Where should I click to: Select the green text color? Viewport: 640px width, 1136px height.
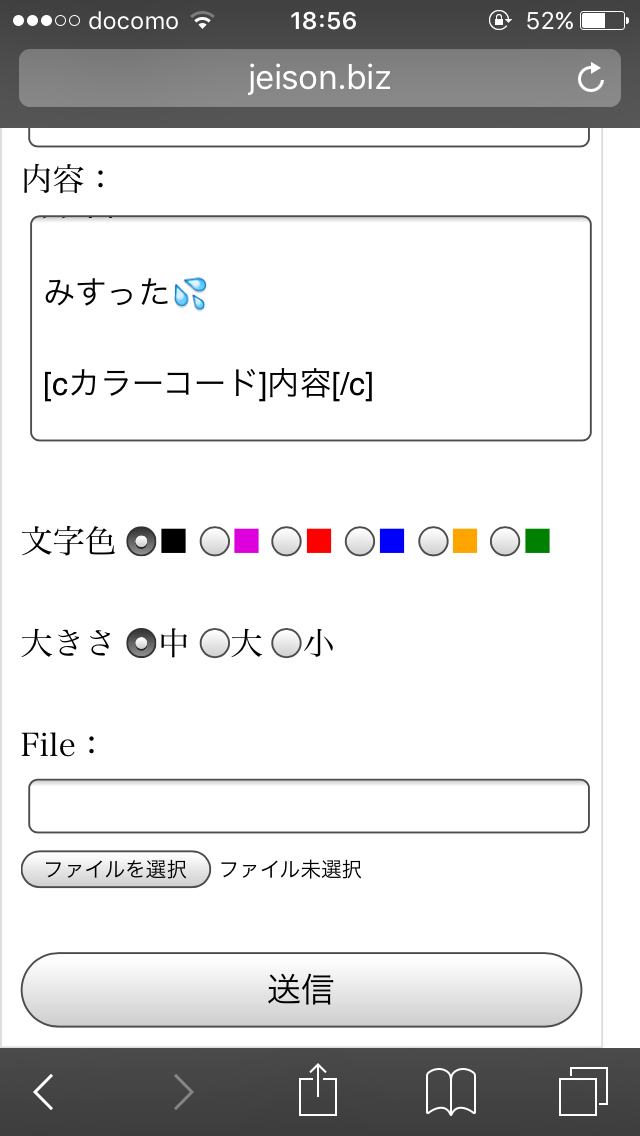[x=507, y=541]
